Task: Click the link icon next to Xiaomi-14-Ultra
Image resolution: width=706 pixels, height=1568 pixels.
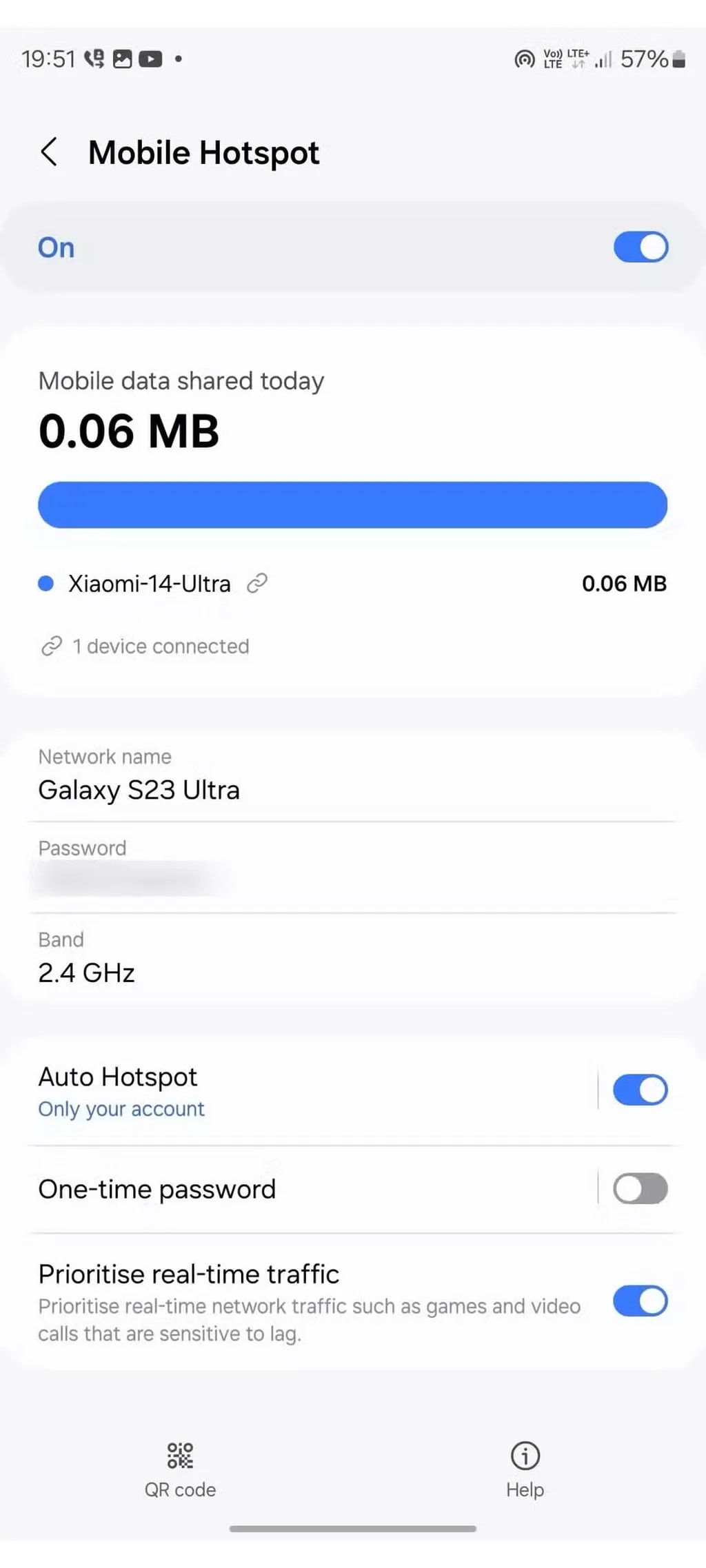Action: point(258,583)
